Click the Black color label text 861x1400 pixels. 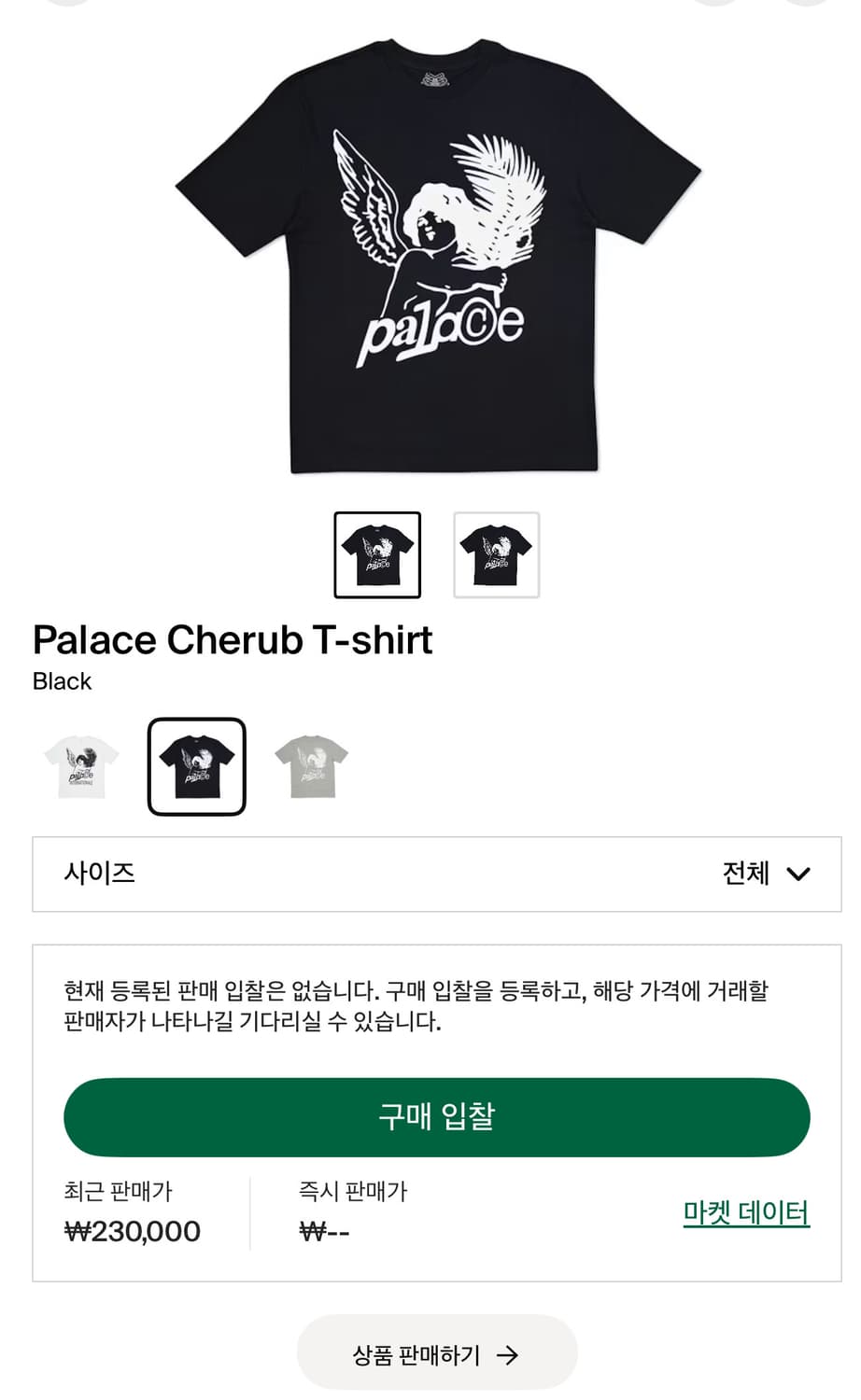coord(62,681)
